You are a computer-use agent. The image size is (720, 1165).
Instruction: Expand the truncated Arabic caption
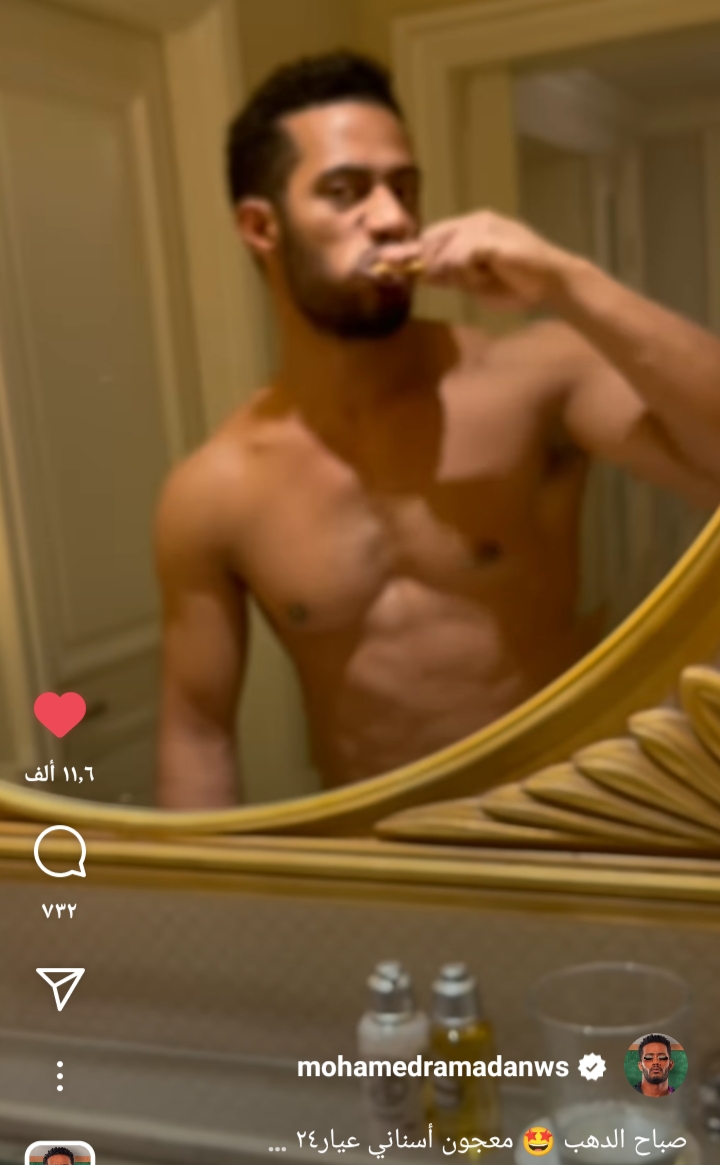pyautogui.click(x=480, y=1141)
